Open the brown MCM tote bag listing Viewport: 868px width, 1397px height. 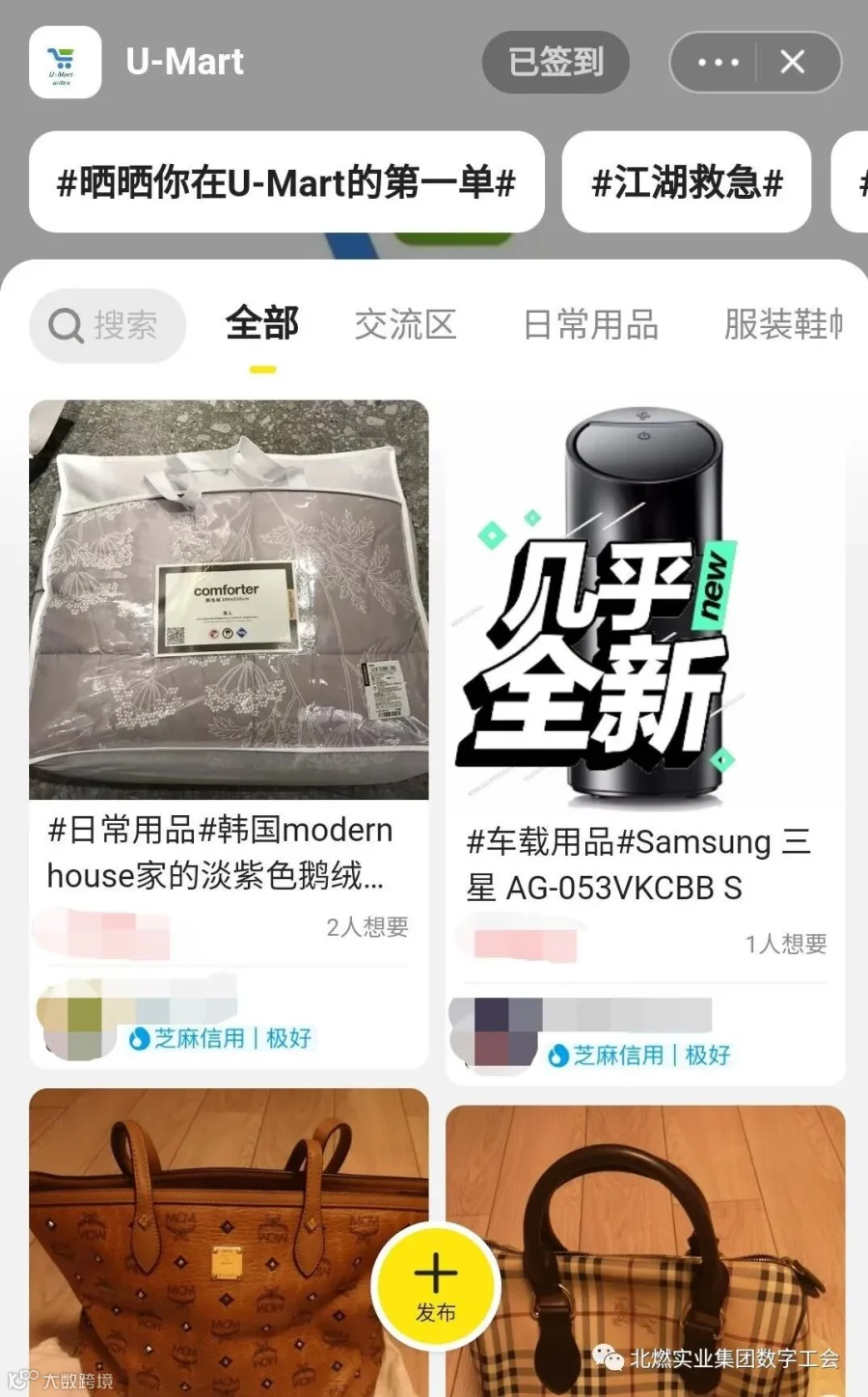click(229, 1243)
